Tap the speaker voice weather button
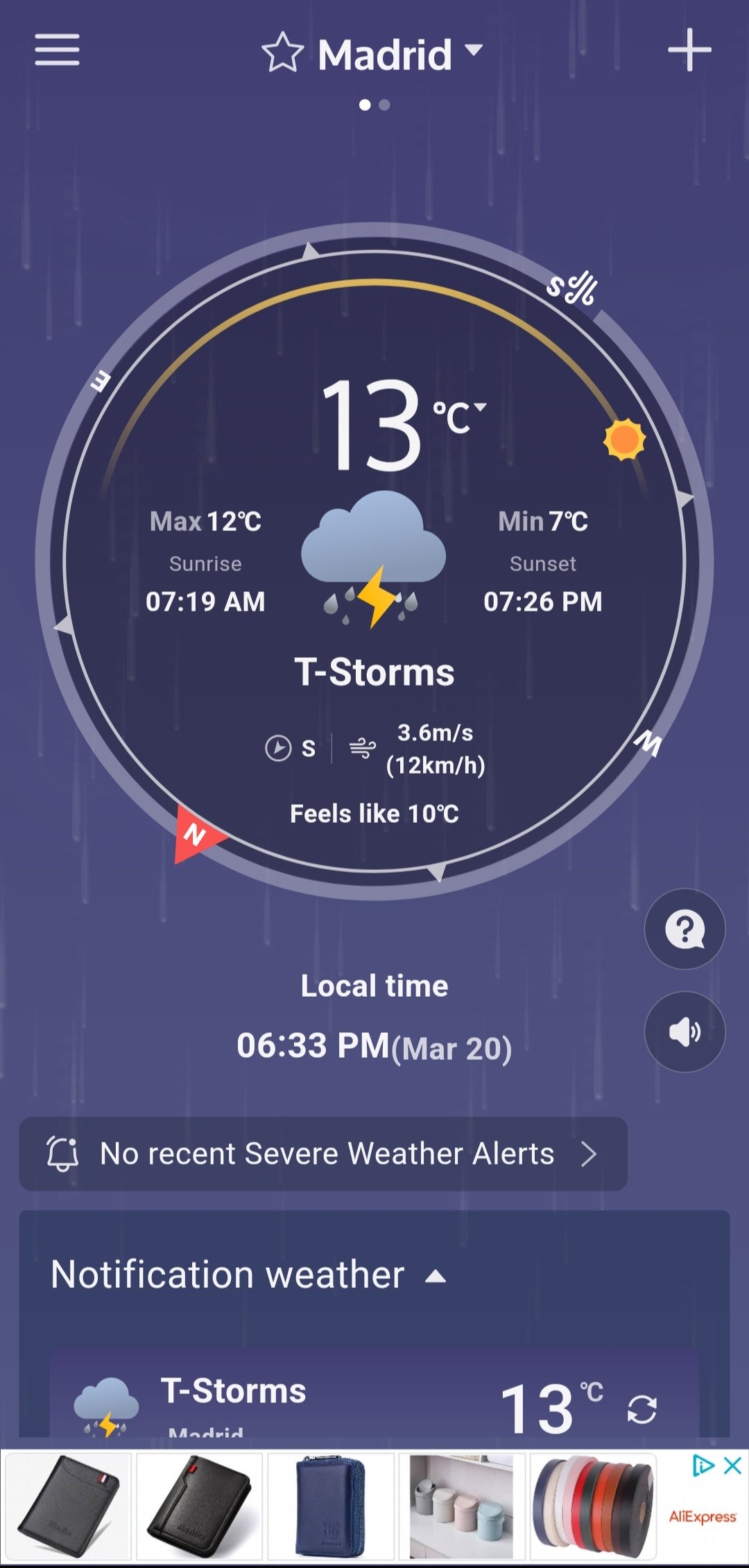 [x=685, y=1032]
